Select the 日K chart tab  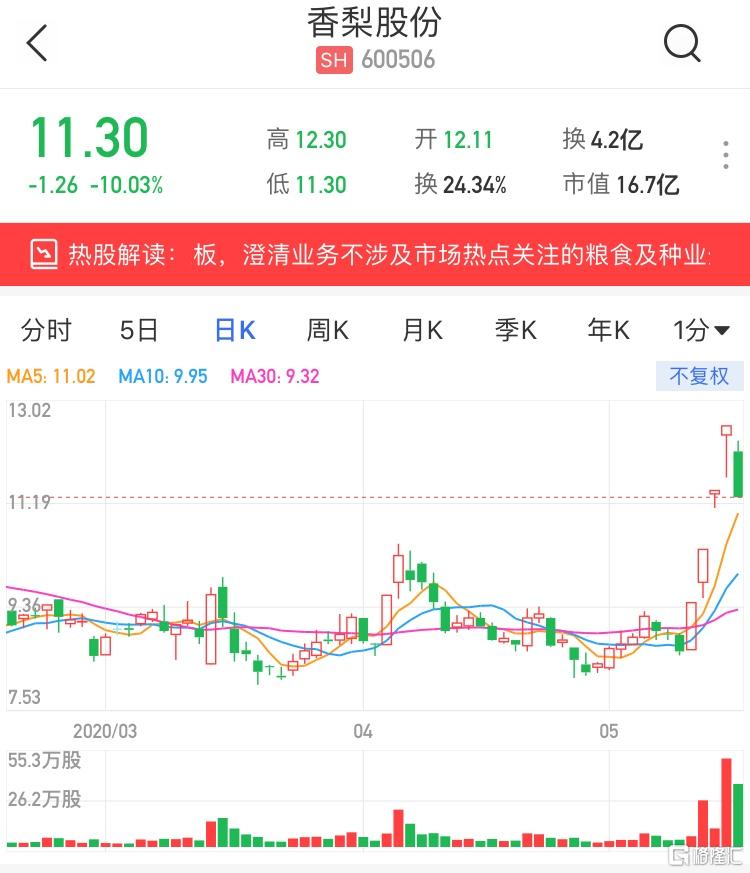[235, 330]
